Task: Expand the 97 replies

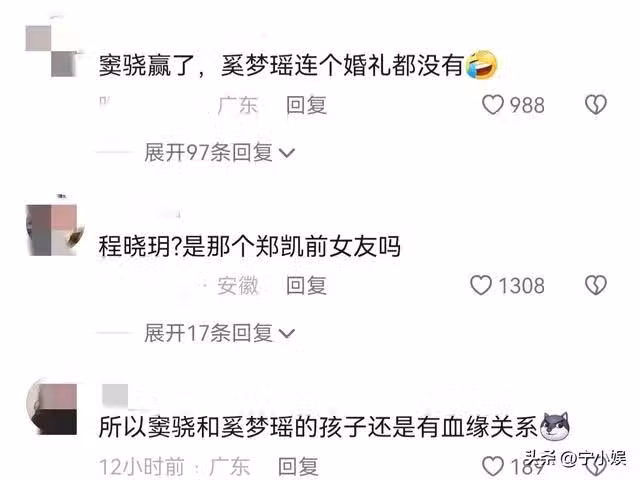Action: click(x=219, y=152)
